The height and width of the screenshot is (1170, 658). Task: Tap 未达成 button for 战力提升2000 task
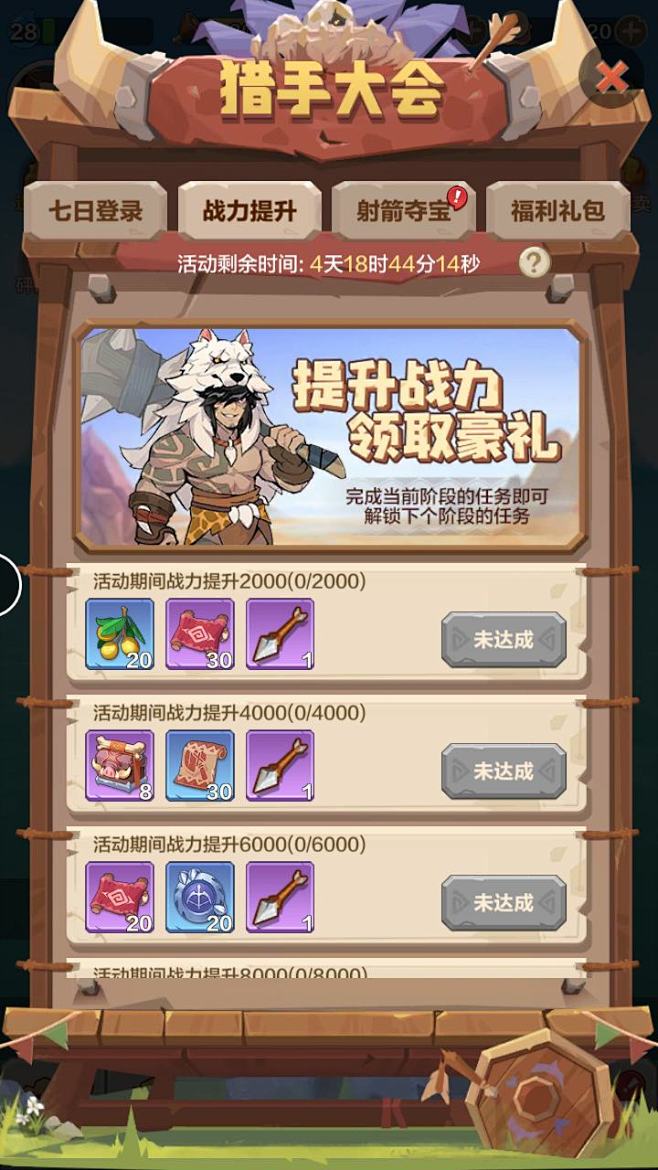[503, 640]
